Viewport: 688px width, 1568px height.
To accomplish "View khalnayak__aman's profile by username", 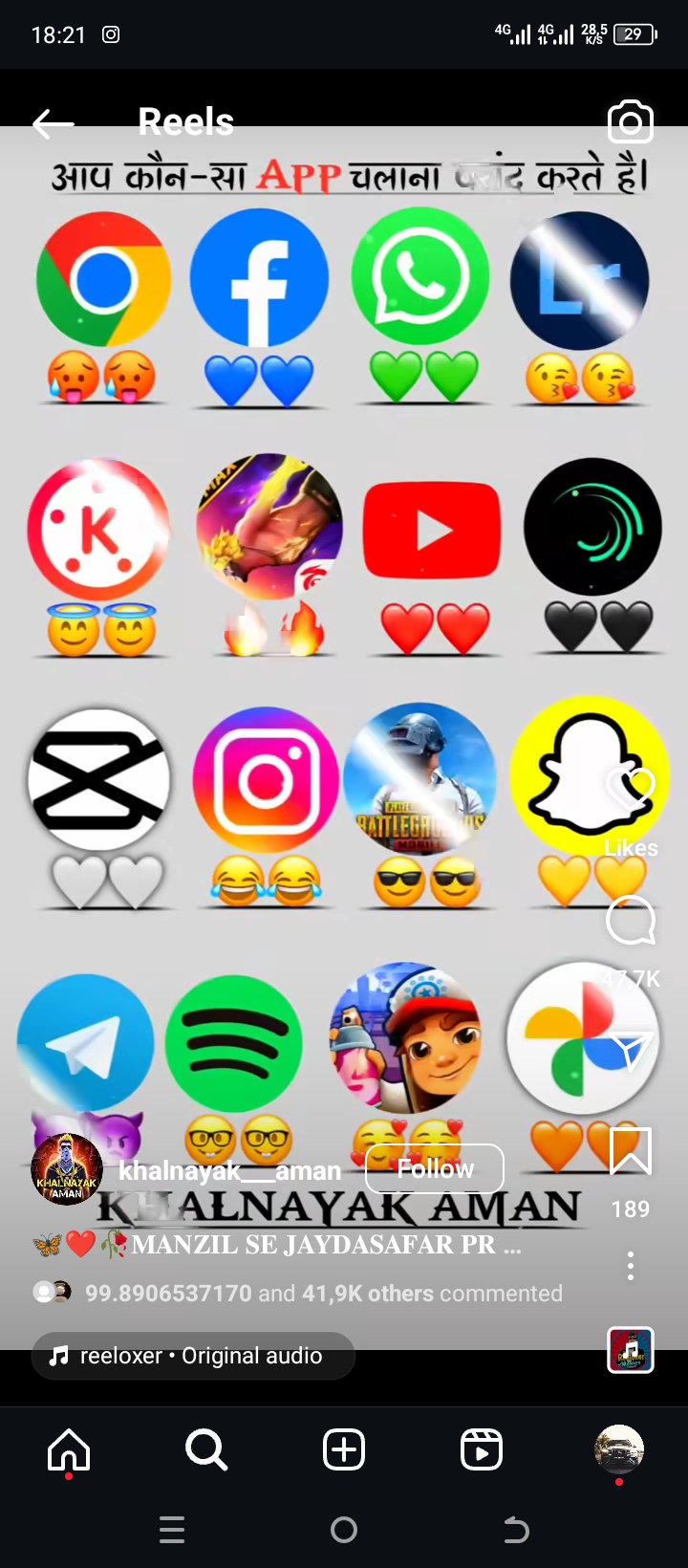I will (x=229, y=1170).
